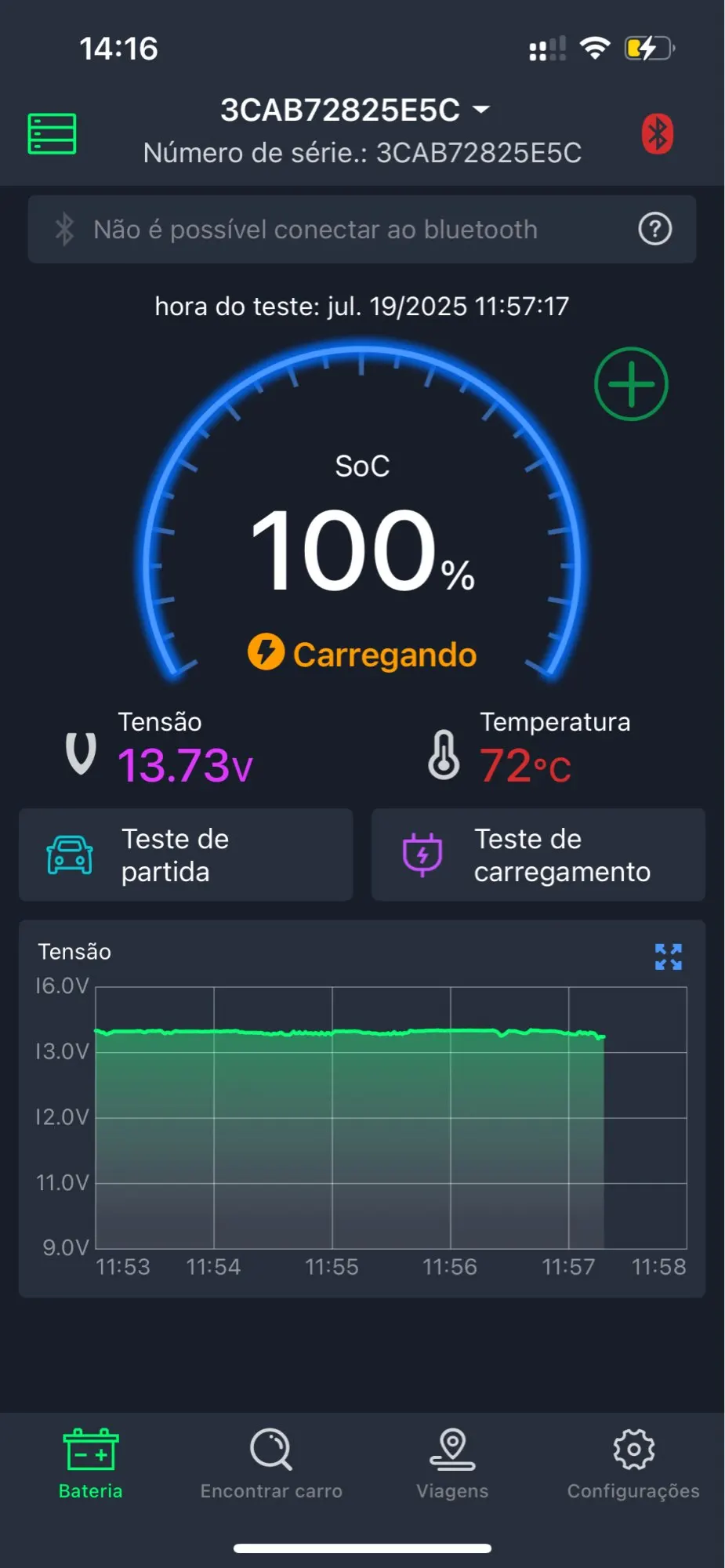This screenshot has width=725, height=1568.
Task: Expand the Tensão chart to fullscreen
Action: [668, 956]
